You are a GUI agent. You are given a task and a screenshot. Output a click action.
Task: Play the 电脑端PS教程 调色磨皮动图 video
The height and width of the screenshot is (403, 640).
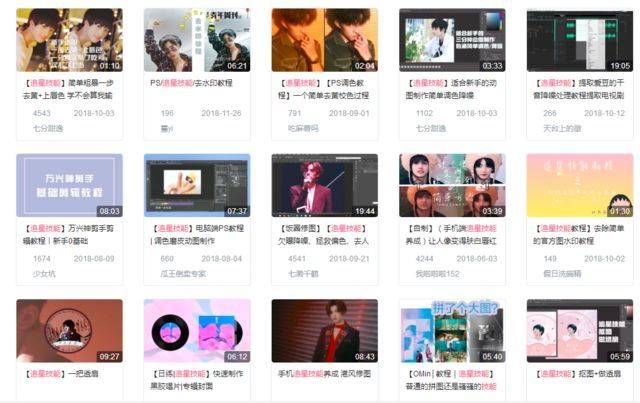[x=197, y=185]
